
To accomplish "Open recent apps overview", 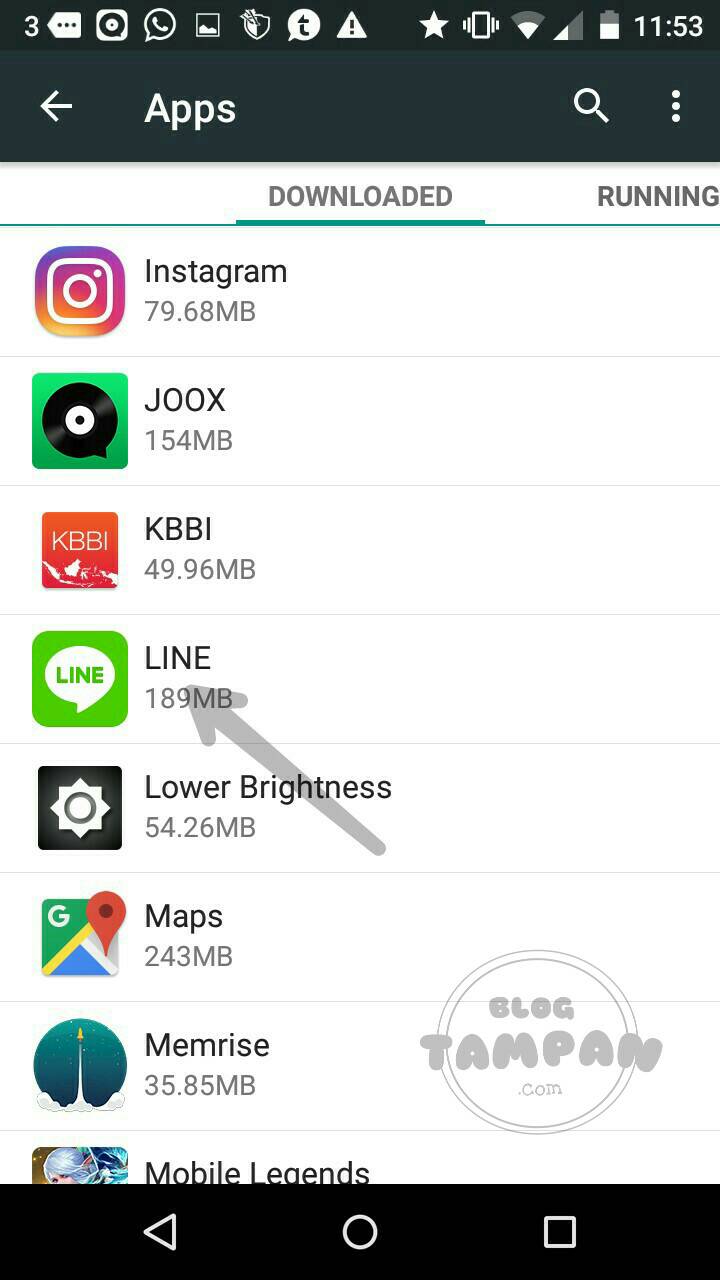I will 560,1232.
